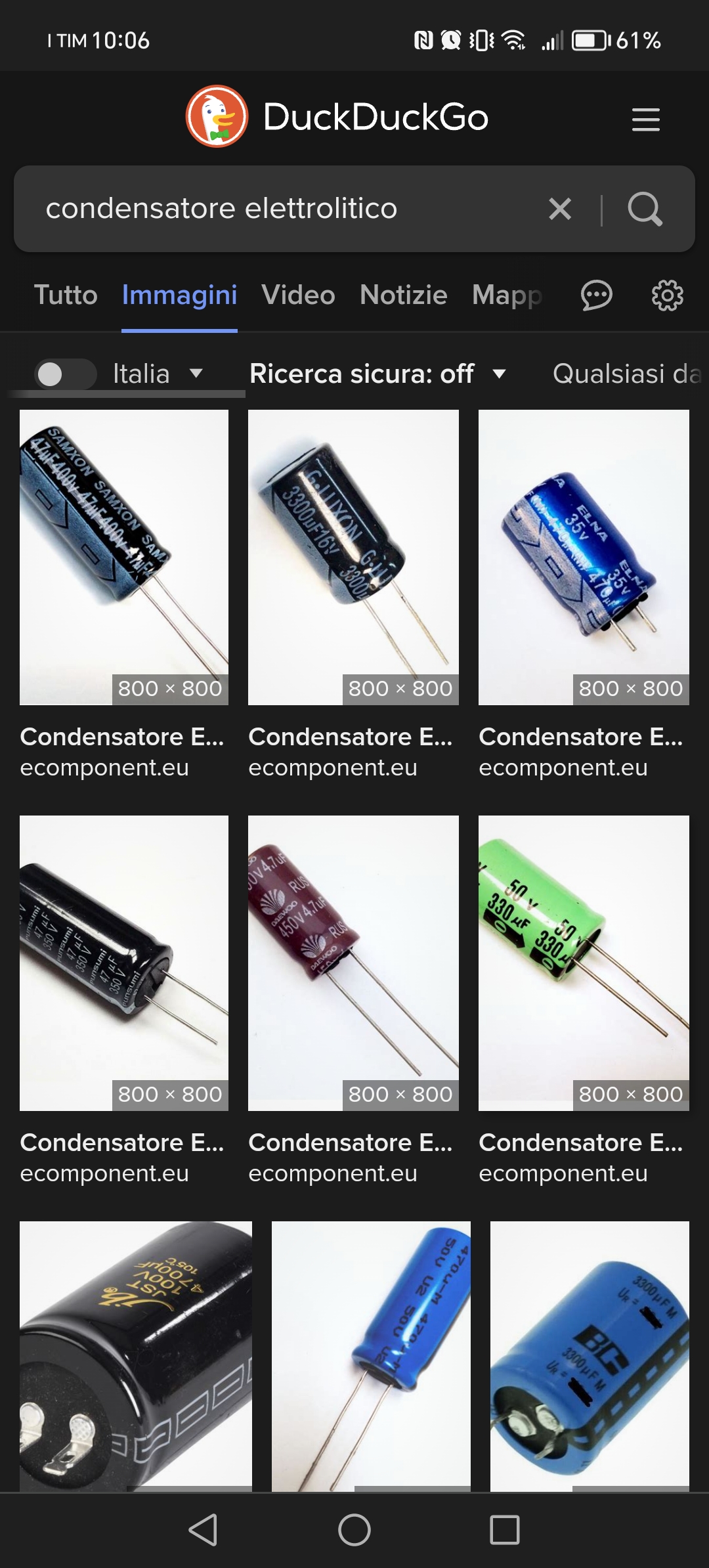Switch to the Video tab
The height and width of the screenshot is (1568, 709).
298,295
